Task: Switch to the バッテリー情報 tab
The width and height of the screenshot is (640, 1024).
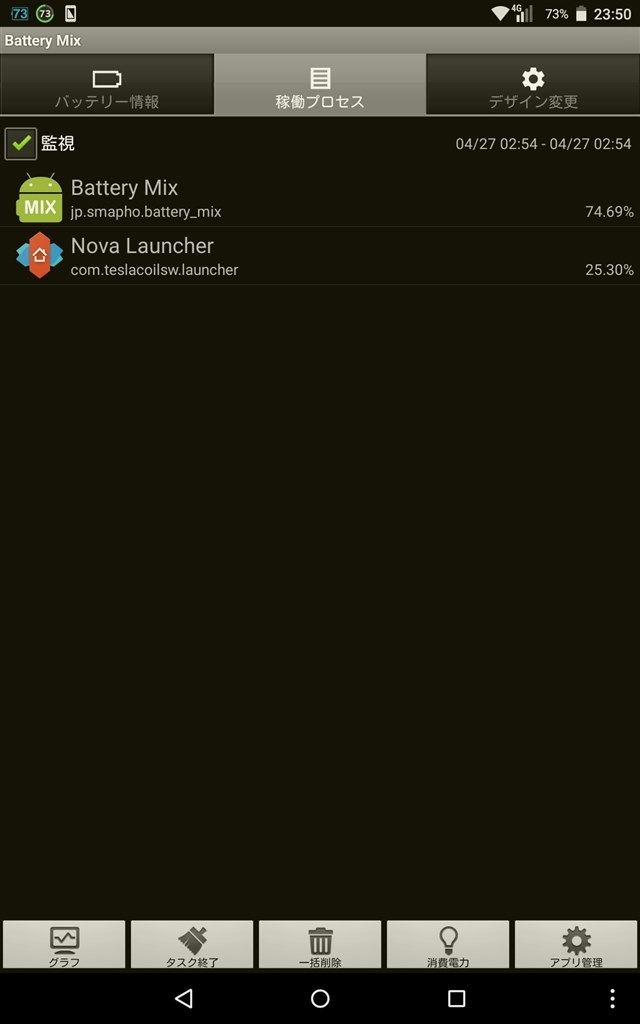Action: pyautogui.click(x=106, y=85)
